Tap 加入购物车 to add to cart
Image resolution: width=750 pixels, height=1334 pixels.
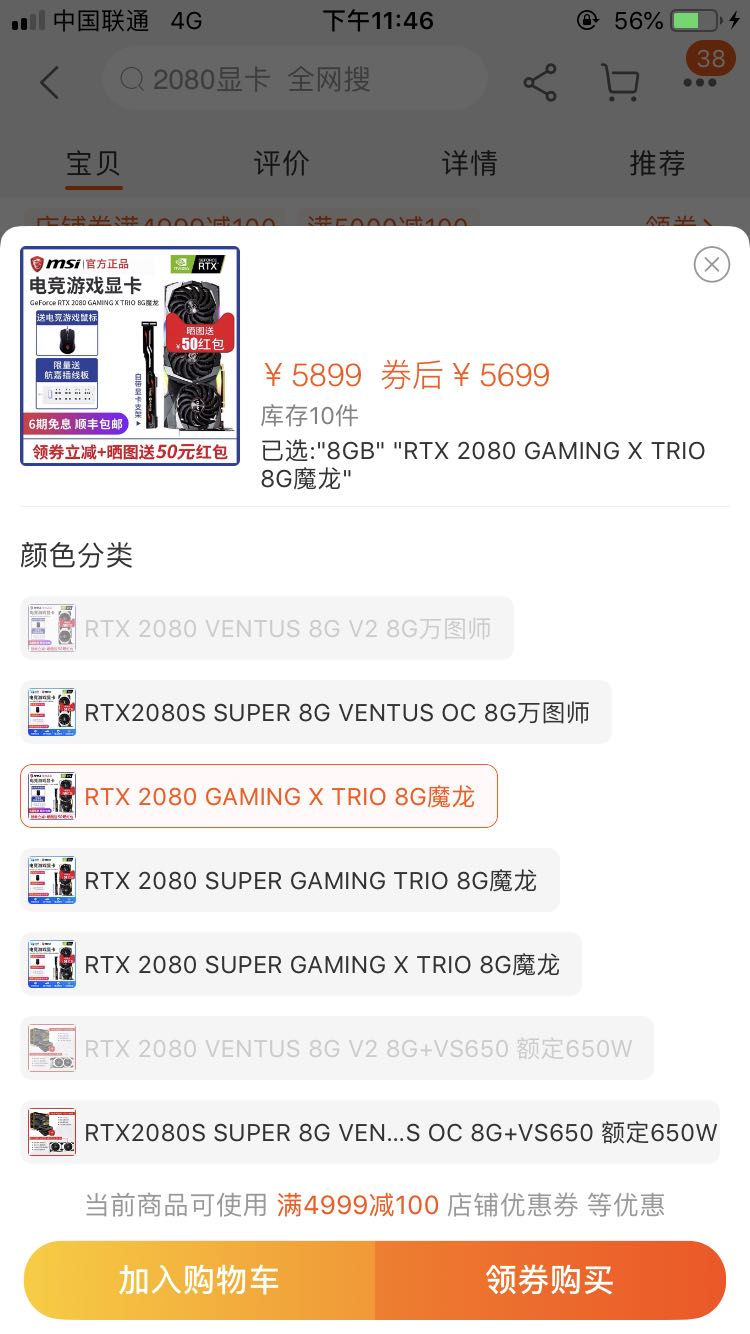199,1280
